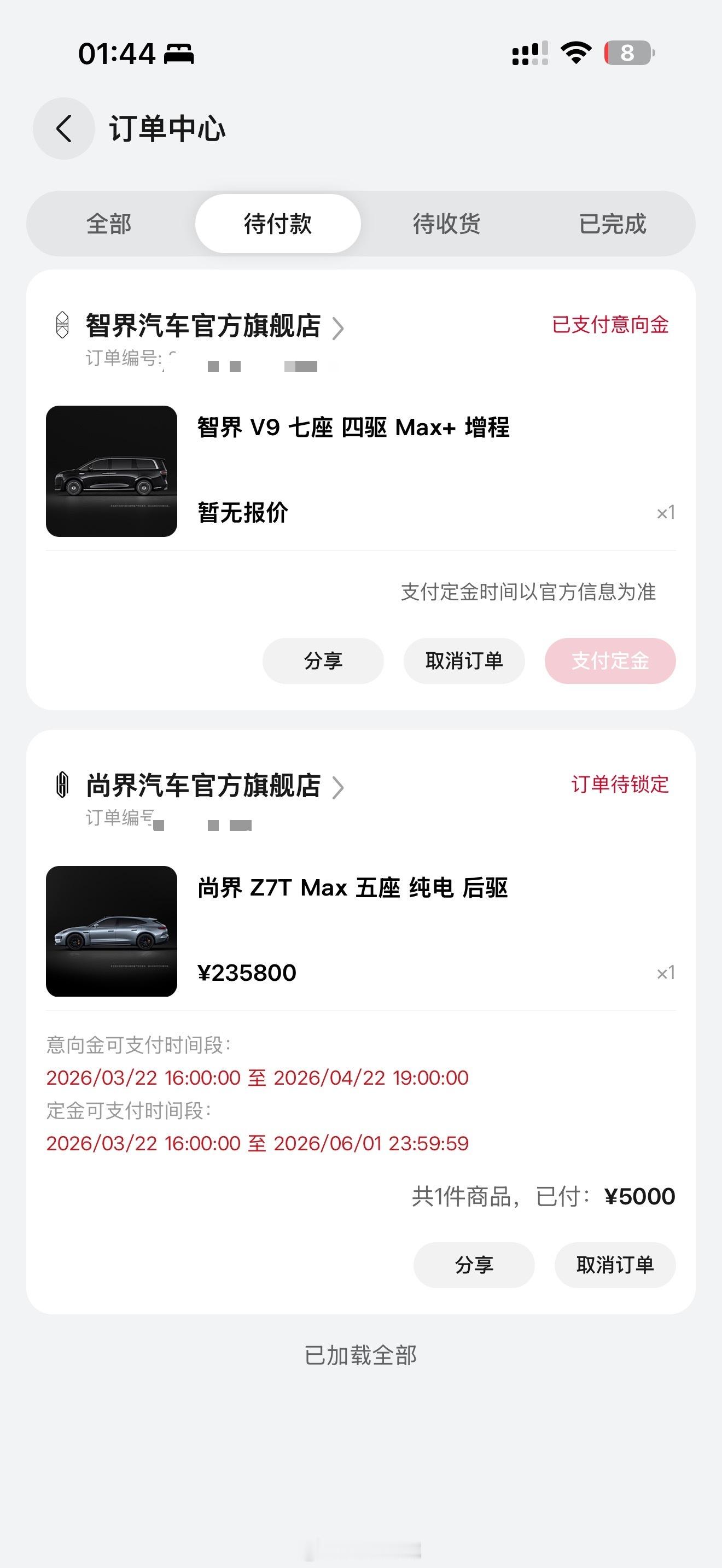Viewport: 722px width, 1568px height.
Task: Tap the 尚界 Z7T car thumbnail
Action: [x=112, y=931]
